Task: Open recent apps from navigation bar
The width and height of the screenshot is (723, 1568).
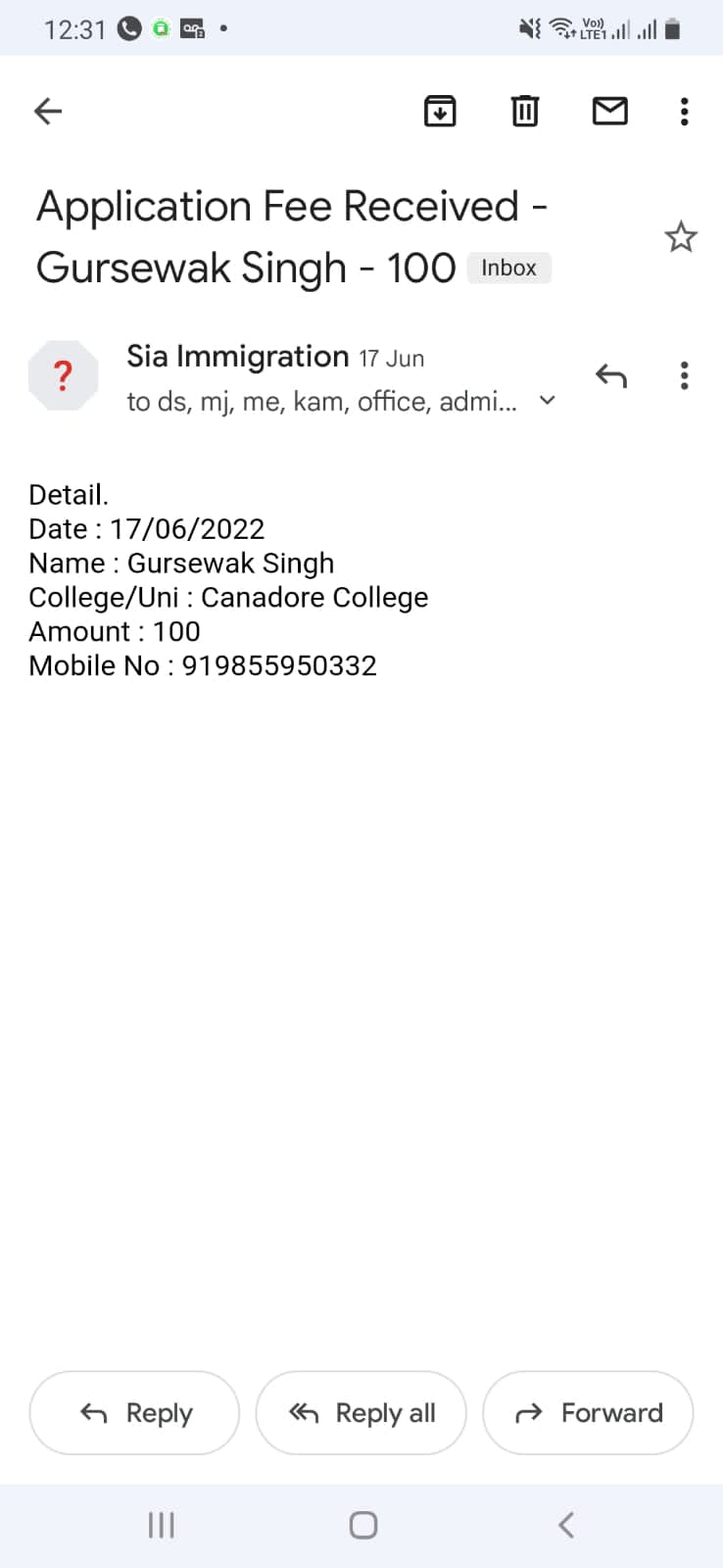Action: (162, 1525)
